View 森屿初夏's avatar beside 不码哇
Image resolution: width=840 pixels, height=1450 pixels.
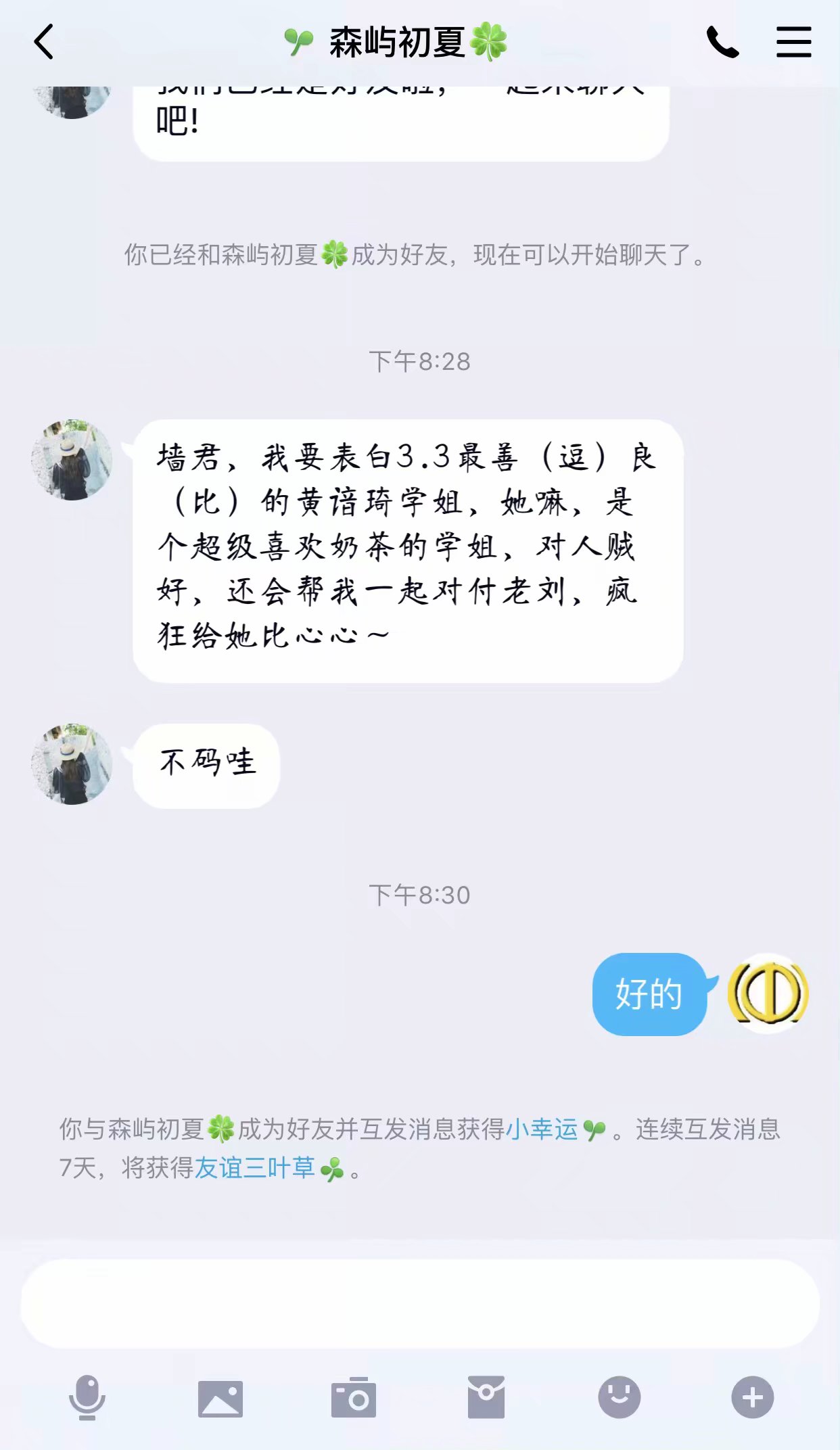pos(72,764)
